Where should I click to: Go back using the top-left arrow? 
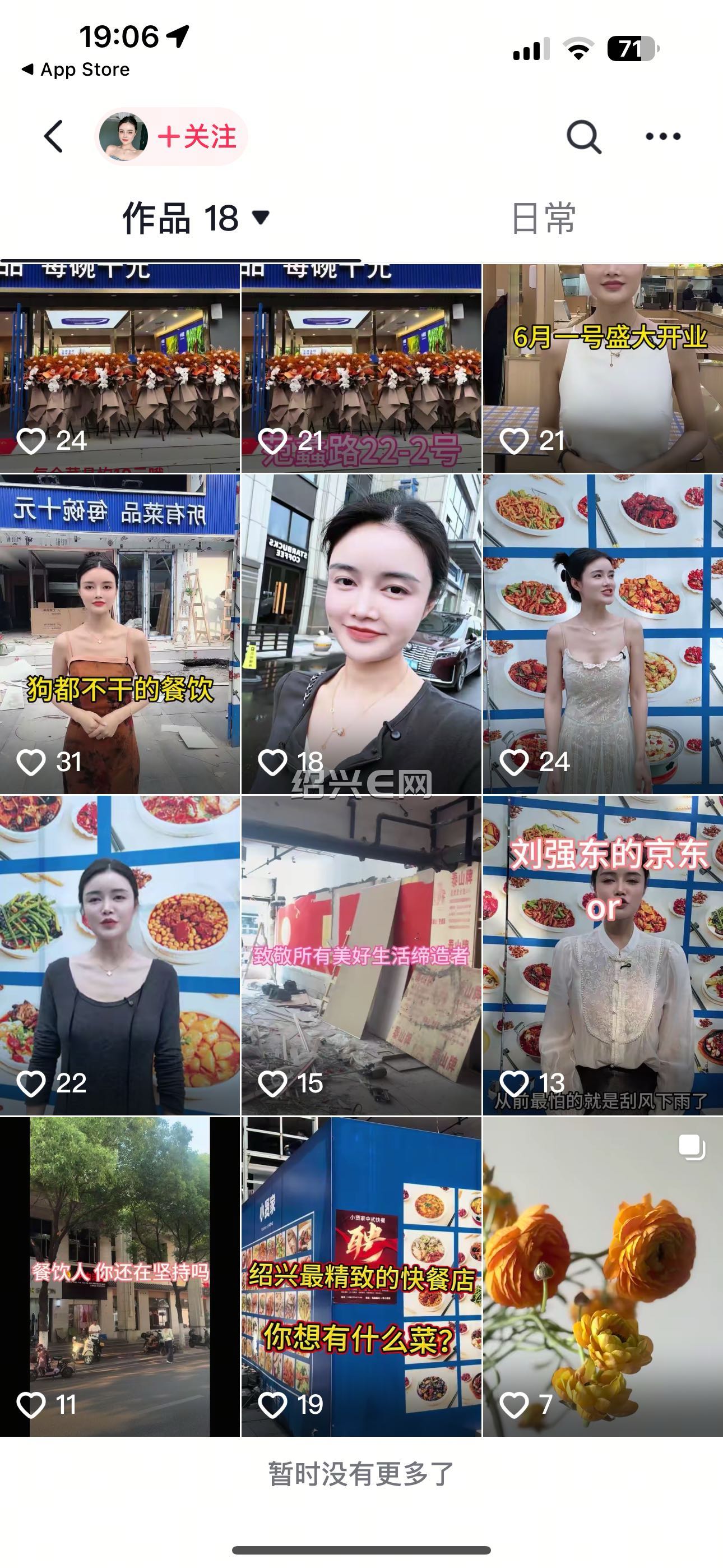click(54, 136)
